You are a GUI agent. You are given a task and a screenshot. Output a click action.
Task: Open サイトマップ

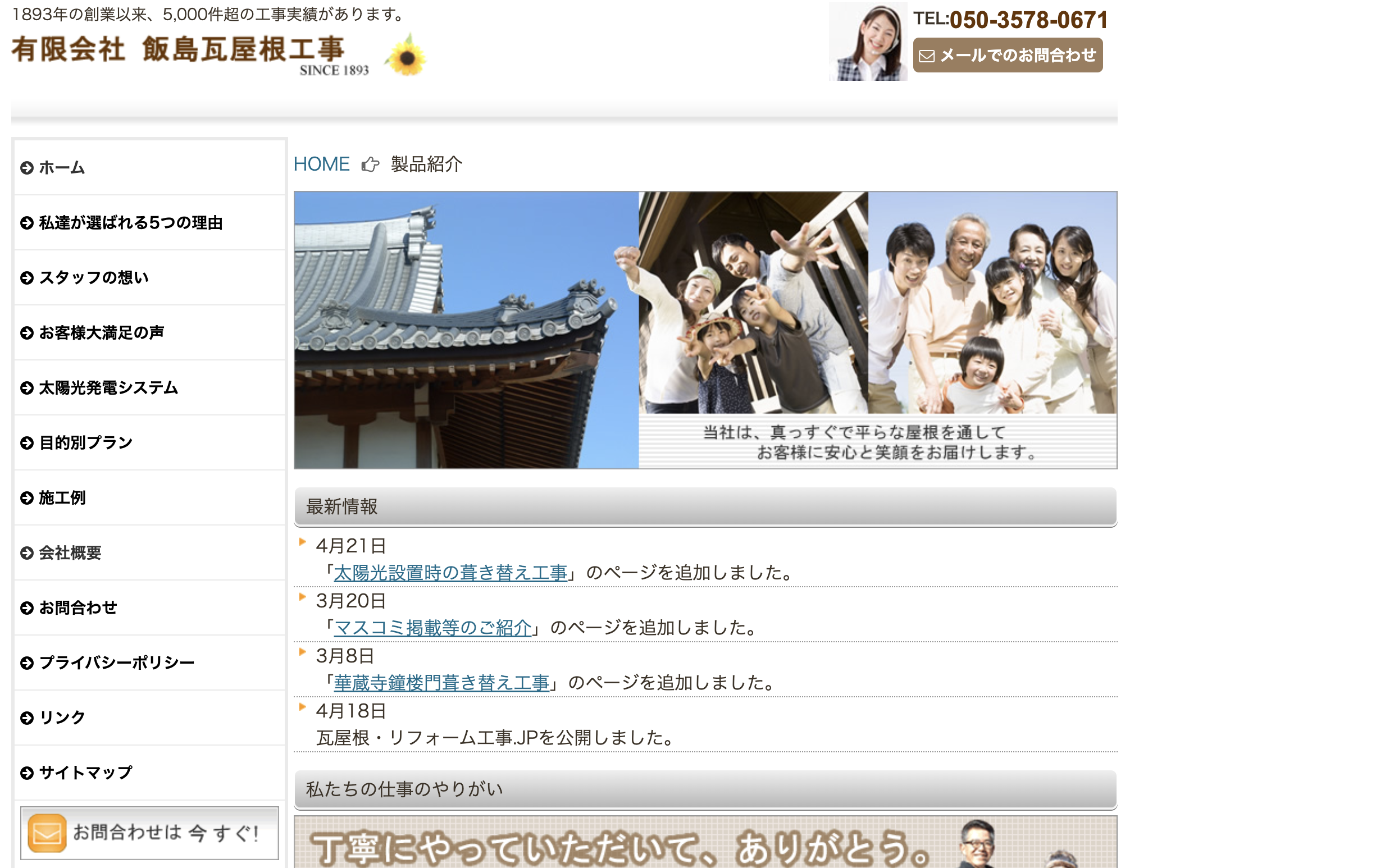[85, 773]
